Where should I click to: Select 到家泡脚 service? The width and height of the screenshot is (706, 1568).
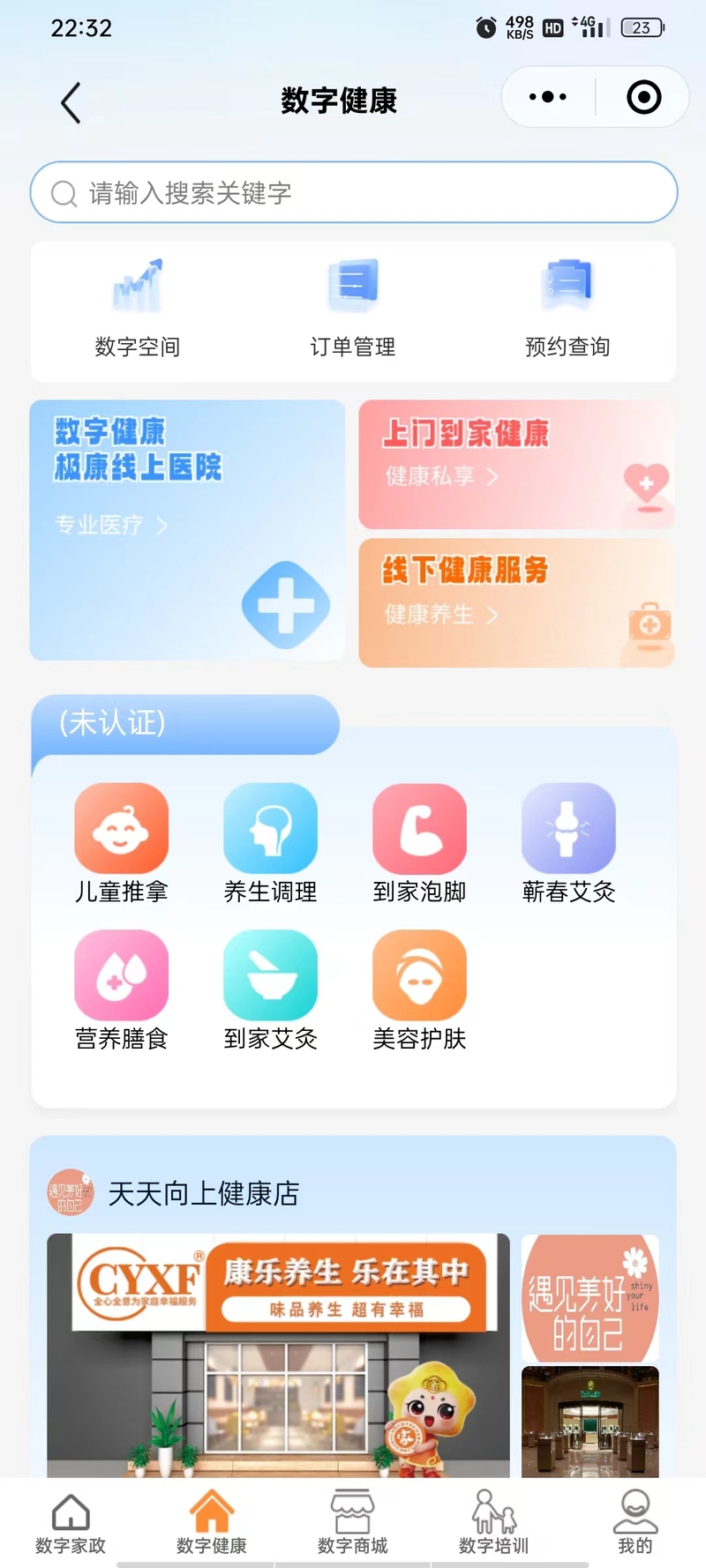419,843
